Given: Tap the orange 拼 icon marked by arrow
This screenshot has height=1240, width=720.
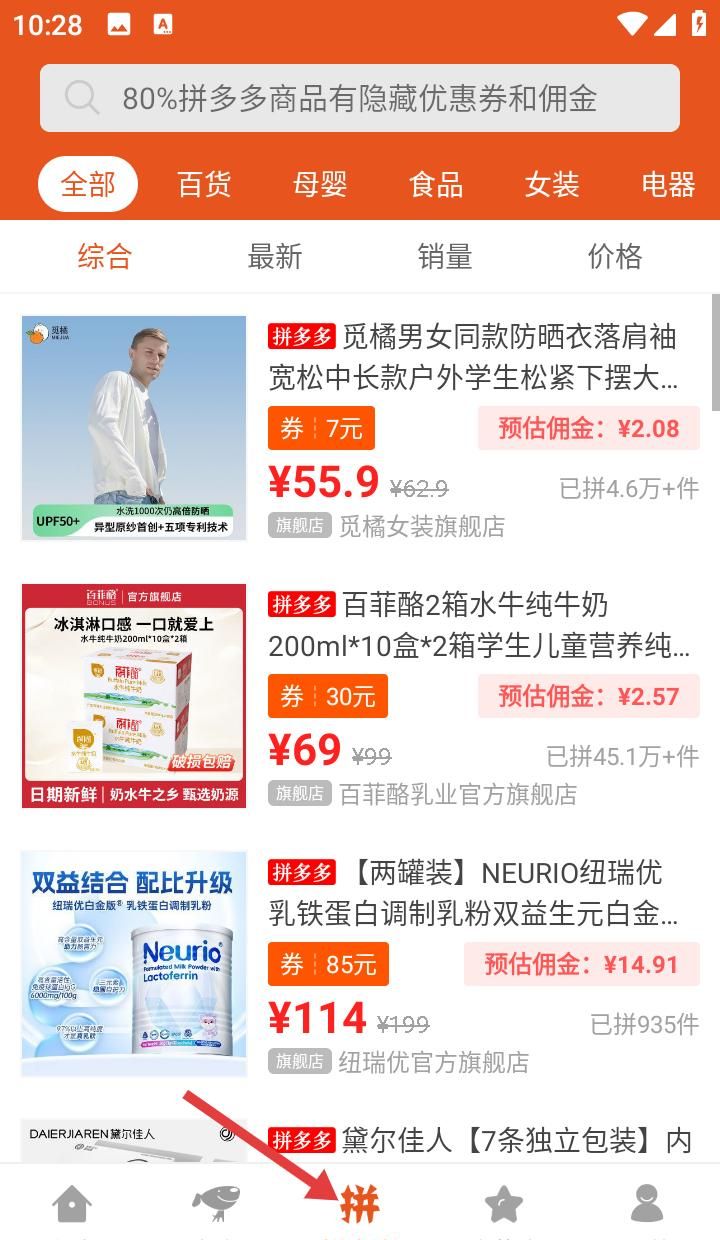Looking at the screenshot, I should click(x=359, y=1204).
